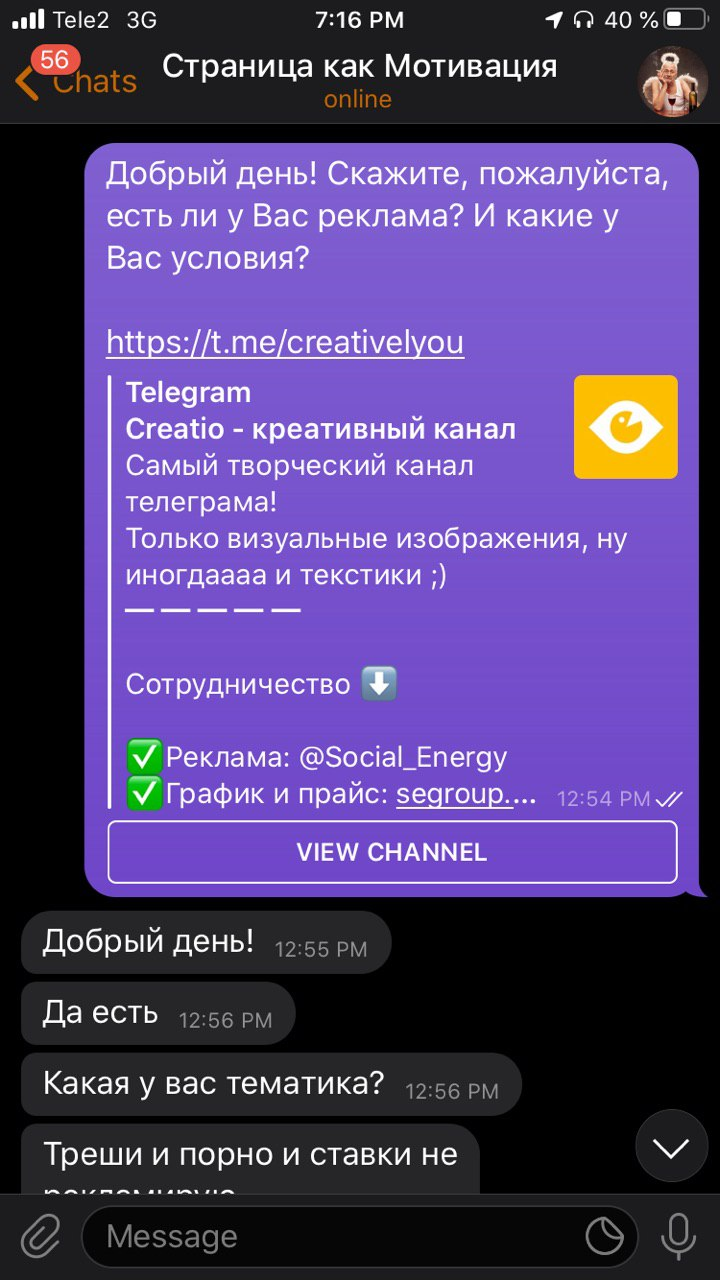Jump to the latest messages arrow
This screenshot has height=1280, width=720.
coord(671,1147)
